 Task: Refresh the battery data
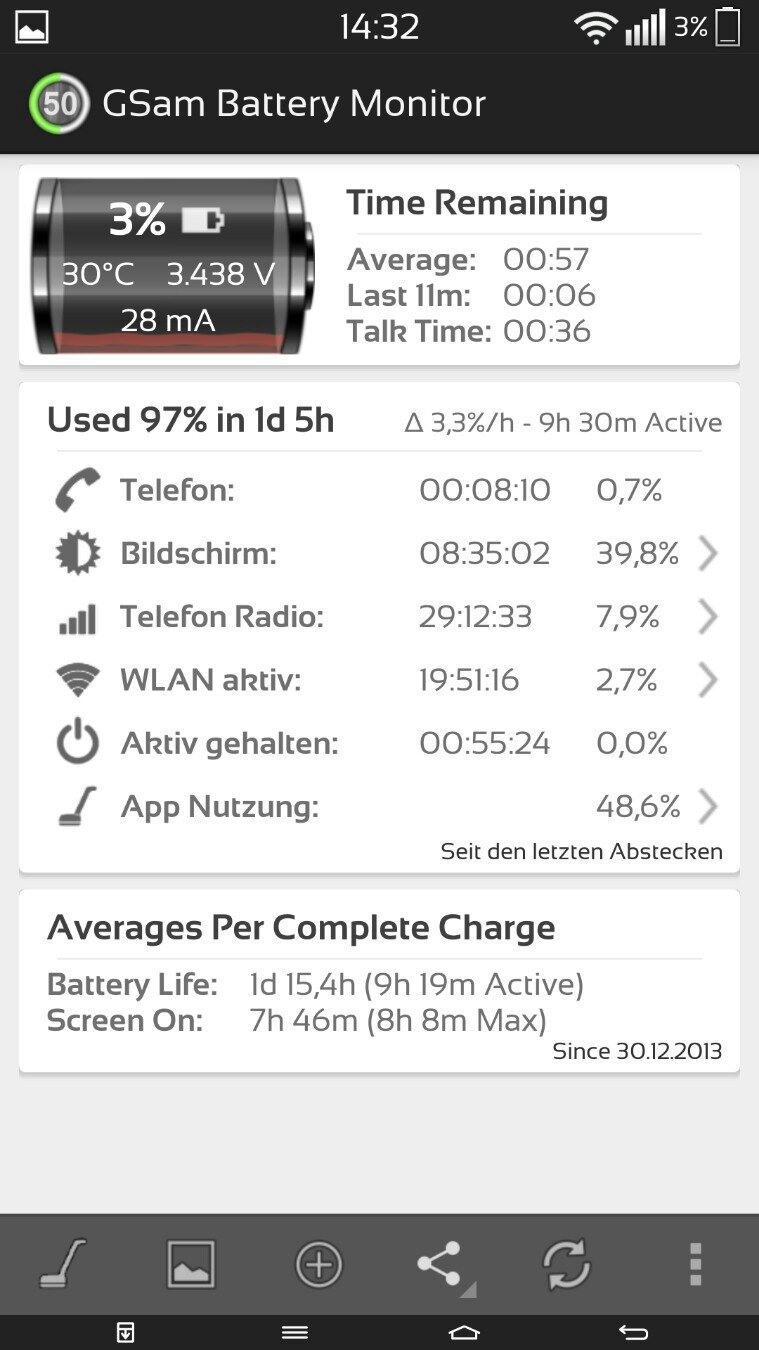pos(567,1264)
